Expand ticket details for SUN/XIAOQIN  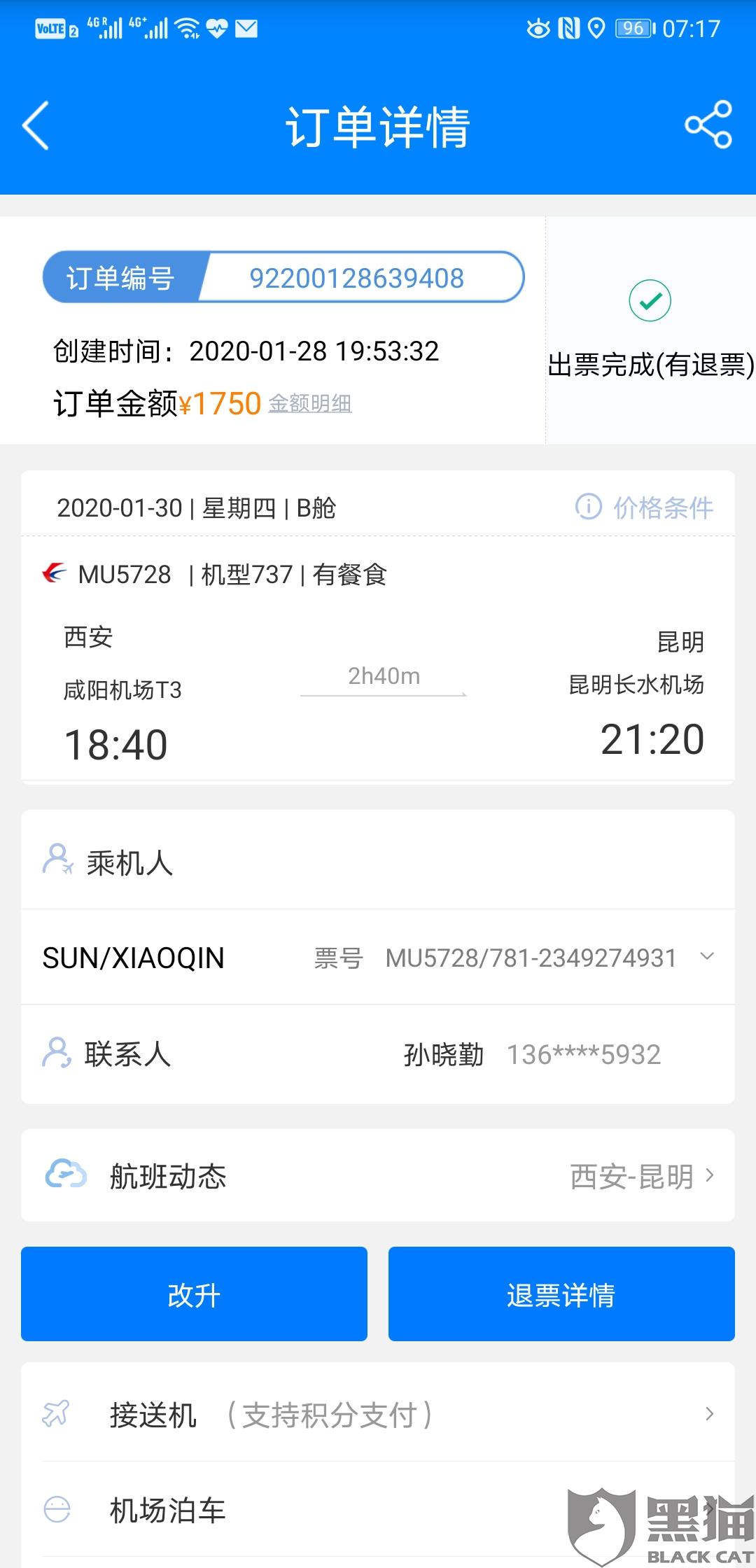[707, 956]
